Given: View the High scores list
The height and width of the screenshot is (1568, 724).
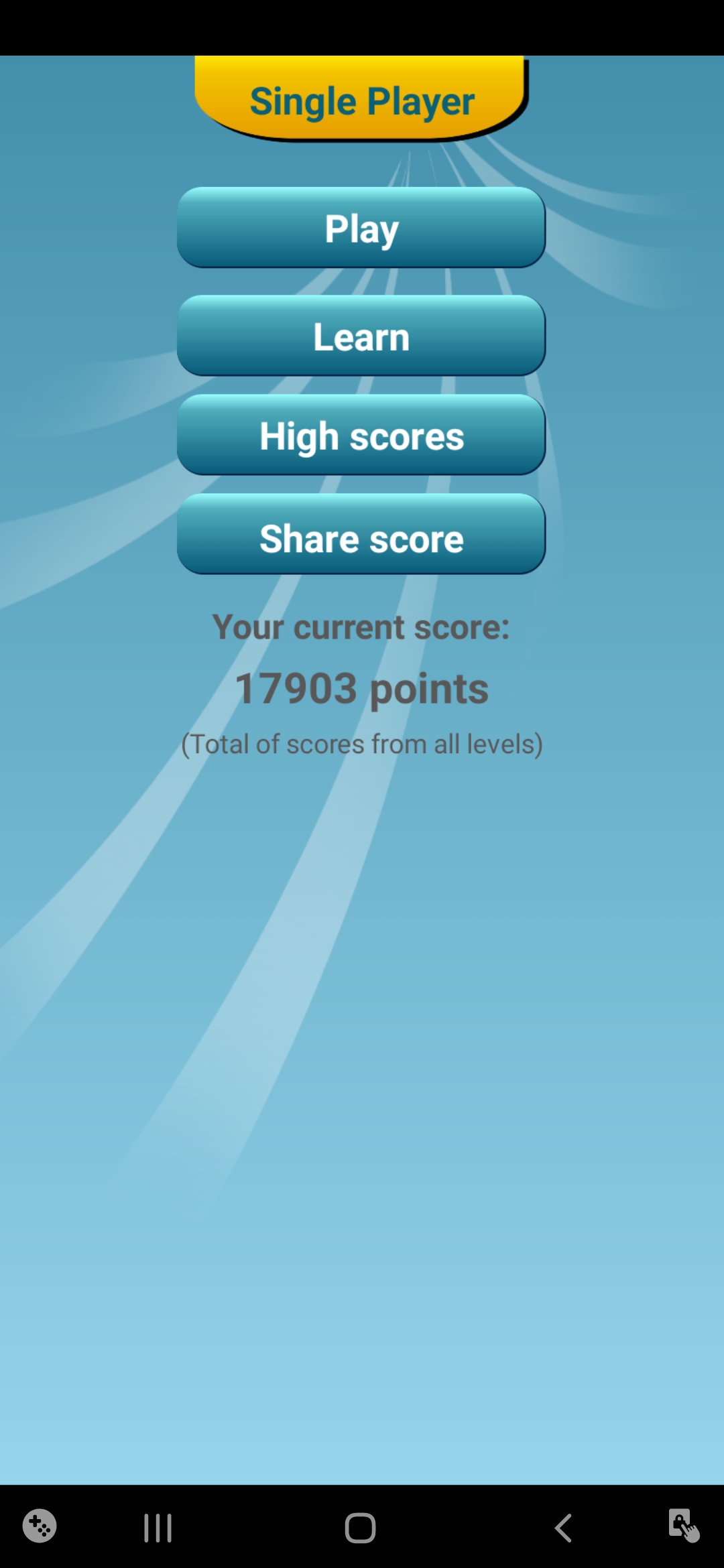Looking at the screenshot, I should [x=361, y=436].
